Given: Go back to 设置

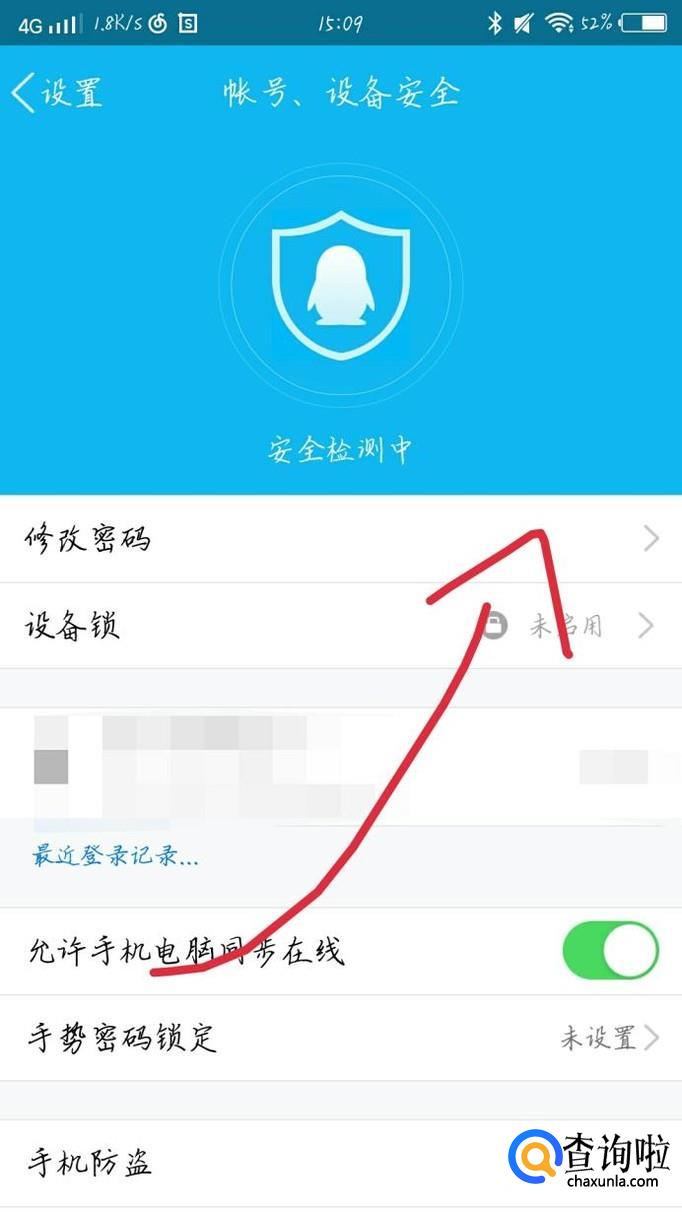Looking at the screenshot, I should point(58,93).
